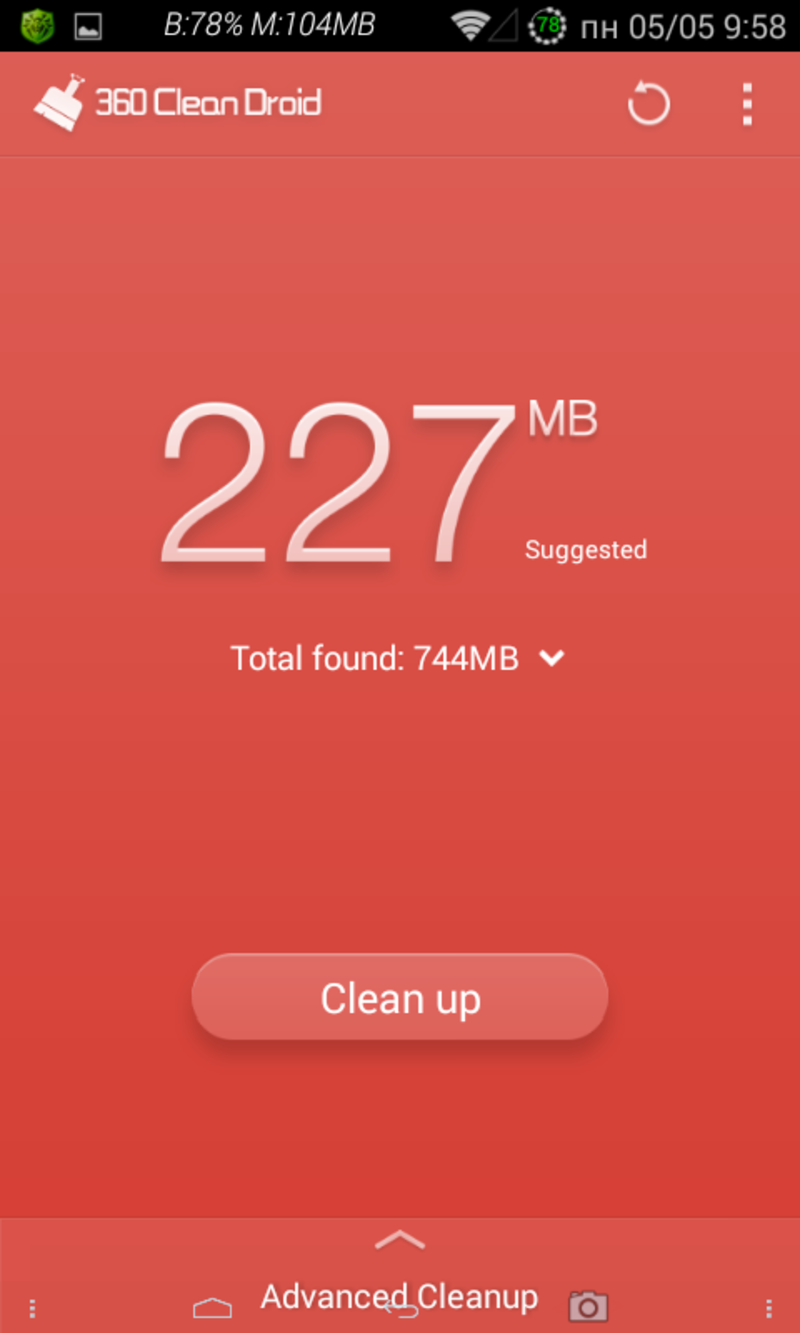The height and width of the screenshot is (1333, 800).
Task: Take a screenshot with the camera icon
Action: [588, 1306]
